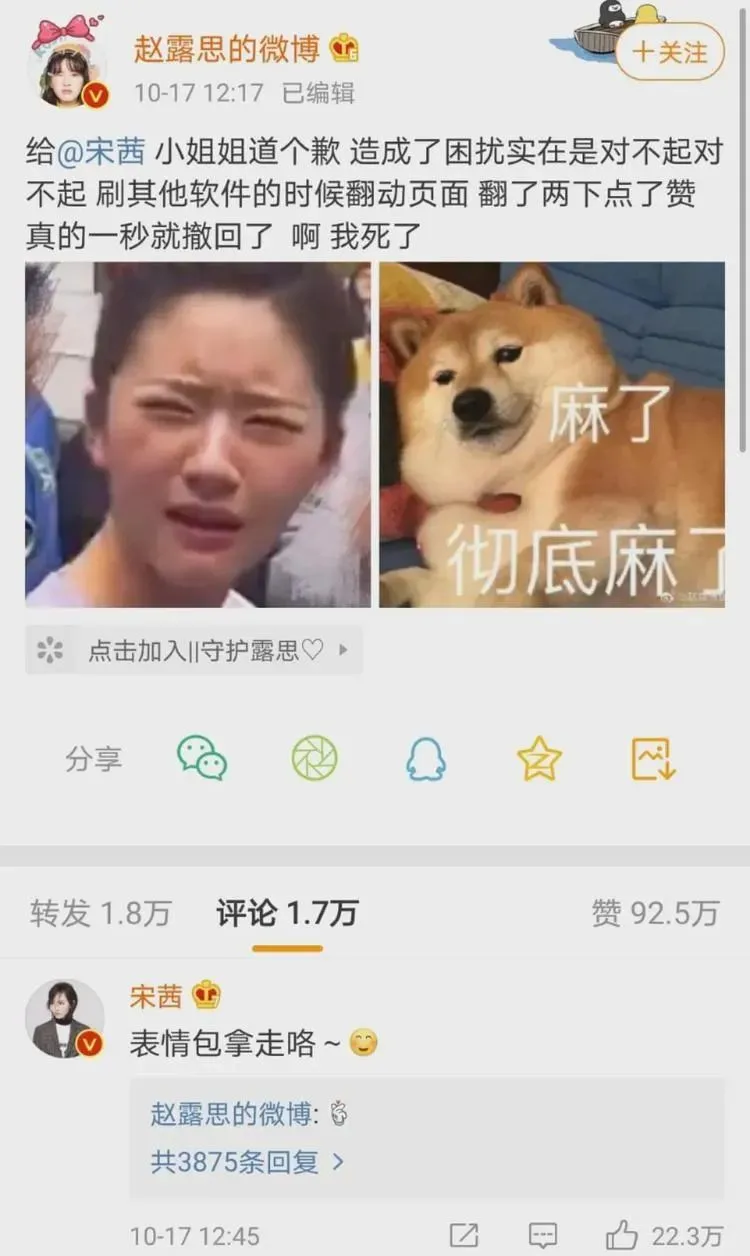View the frowning face photo
Screen dimensions: 750x1256
[x=198, y=434]
